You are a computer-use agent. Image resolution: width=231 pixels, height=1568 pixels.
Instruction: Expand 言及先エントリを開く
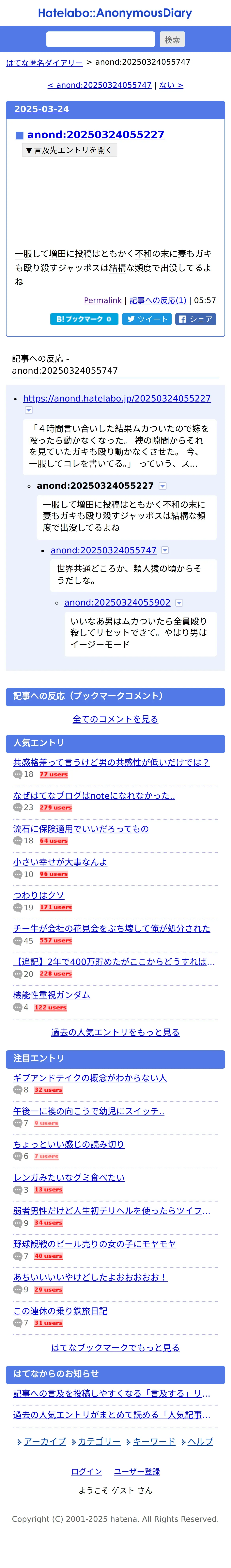[x=69, y=150]
